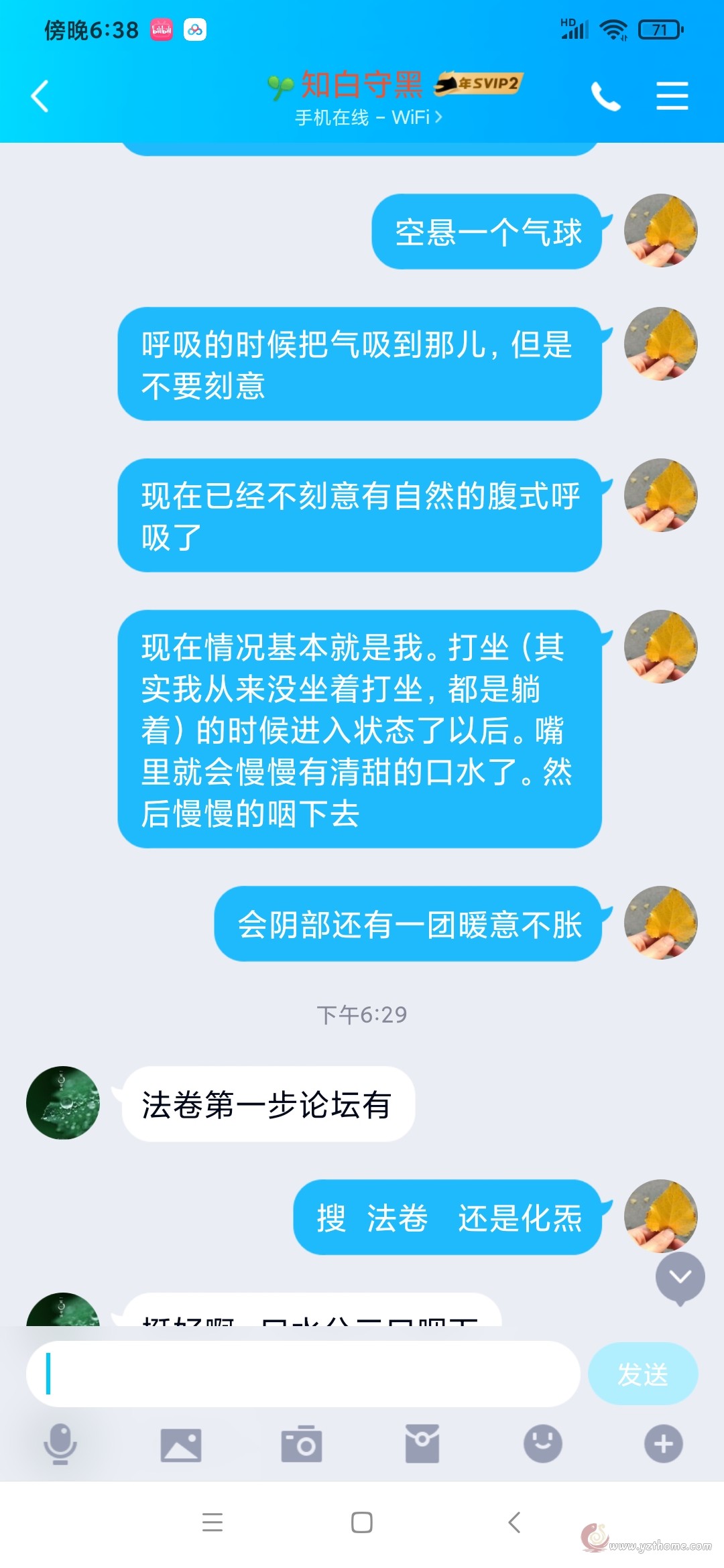The width and height of the screenshot is (724, 1568).
Task: Tap the 发送 send button
Action: (x=643, y=1374)
